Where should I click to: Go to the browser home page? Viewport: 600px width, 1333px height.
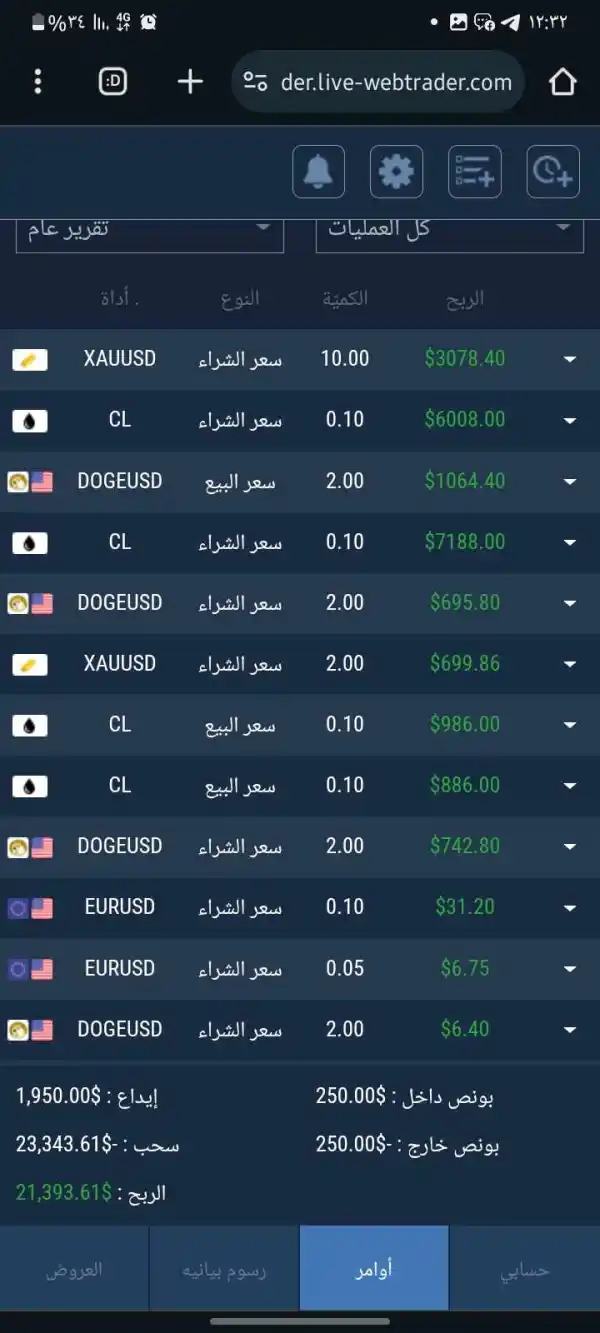click(x=563, y=82)
